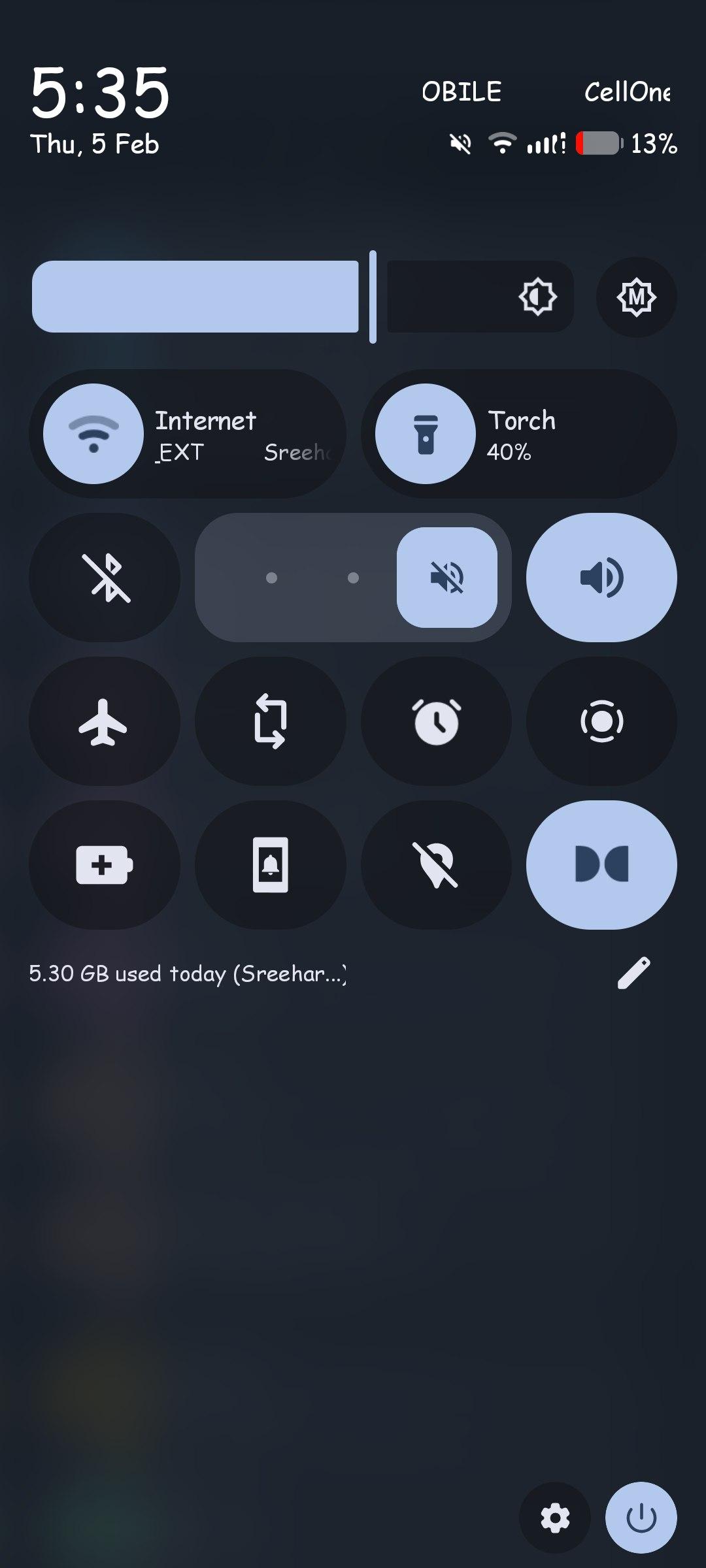Toggle the Internet Wi-Fi tile

click(x=93, y=434)
